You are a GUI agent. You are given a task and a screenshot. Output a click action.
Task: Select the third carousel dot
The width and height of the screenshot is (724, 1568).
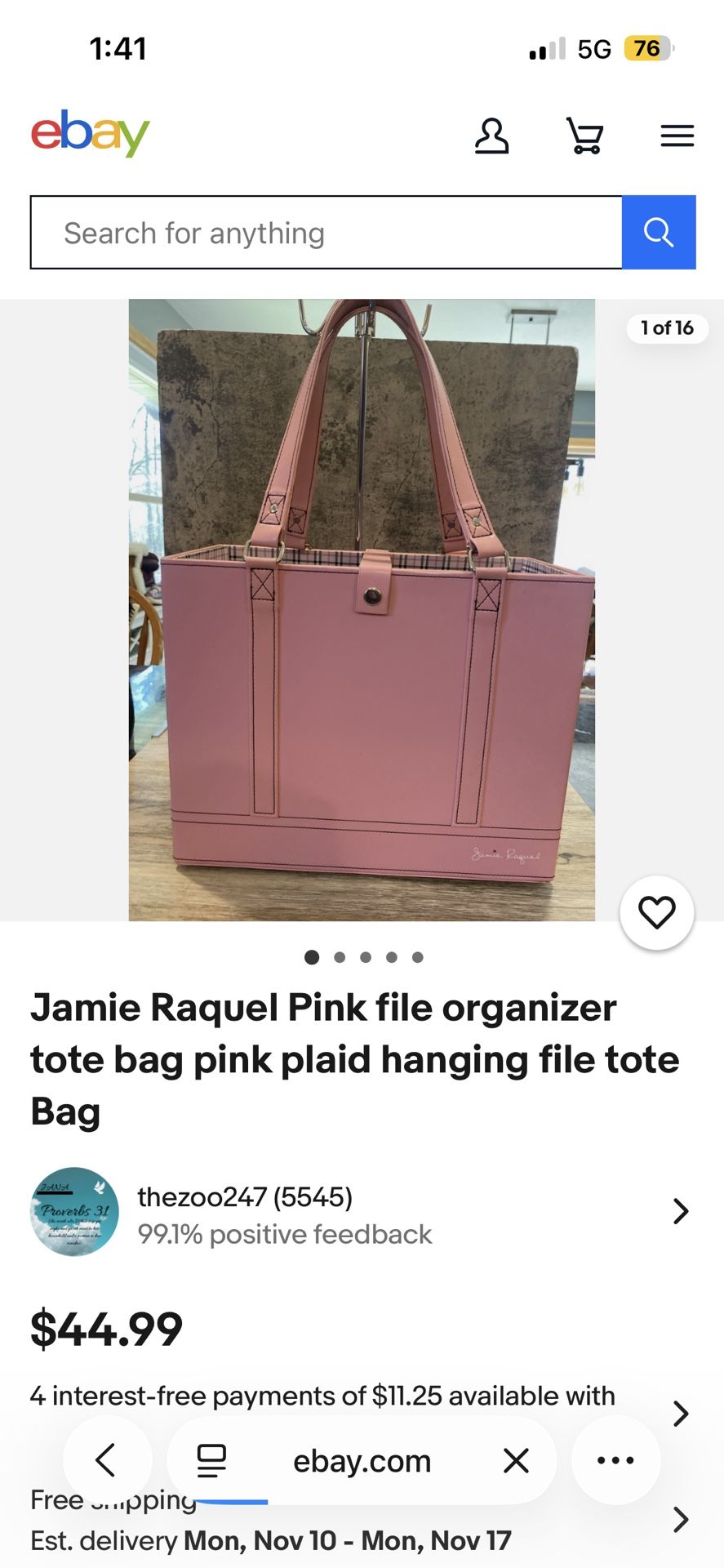(365, 957)
